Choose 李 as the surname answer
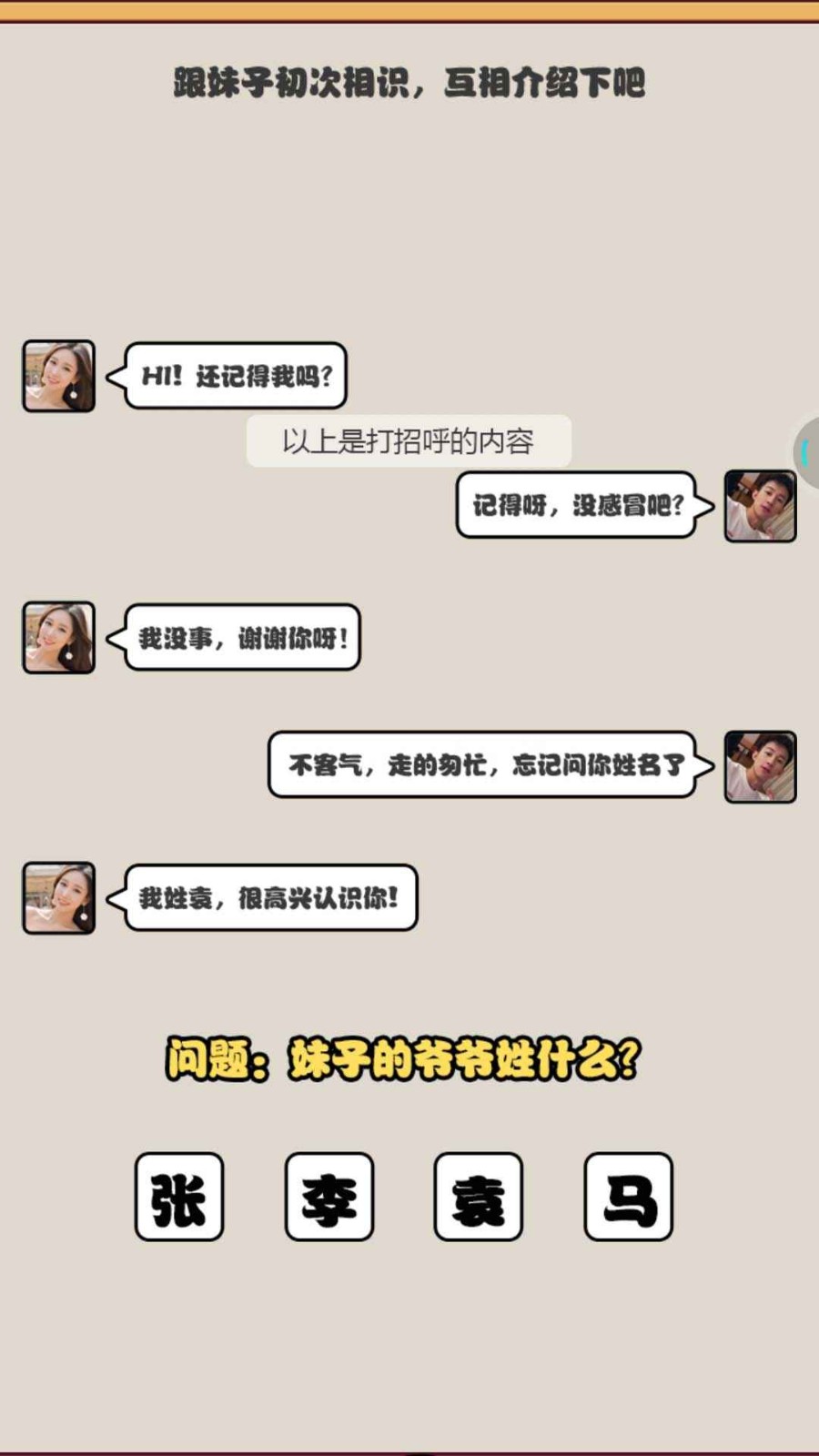Screen dimensions: 819x1456 329,1197
